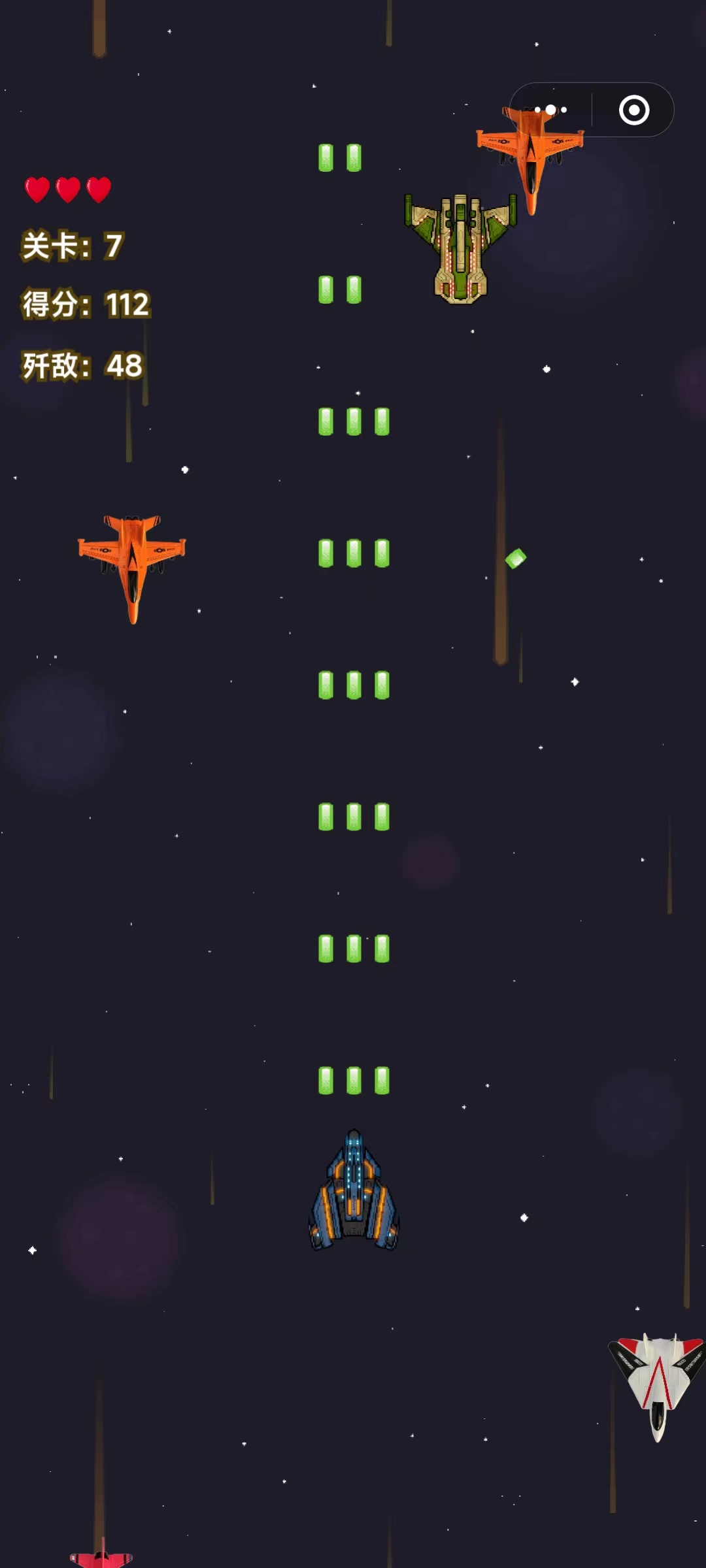The height and width of the screenshot is (1568, 706).
Task: Close the mini program with the circle button
Action: click(x=633, y=110)
